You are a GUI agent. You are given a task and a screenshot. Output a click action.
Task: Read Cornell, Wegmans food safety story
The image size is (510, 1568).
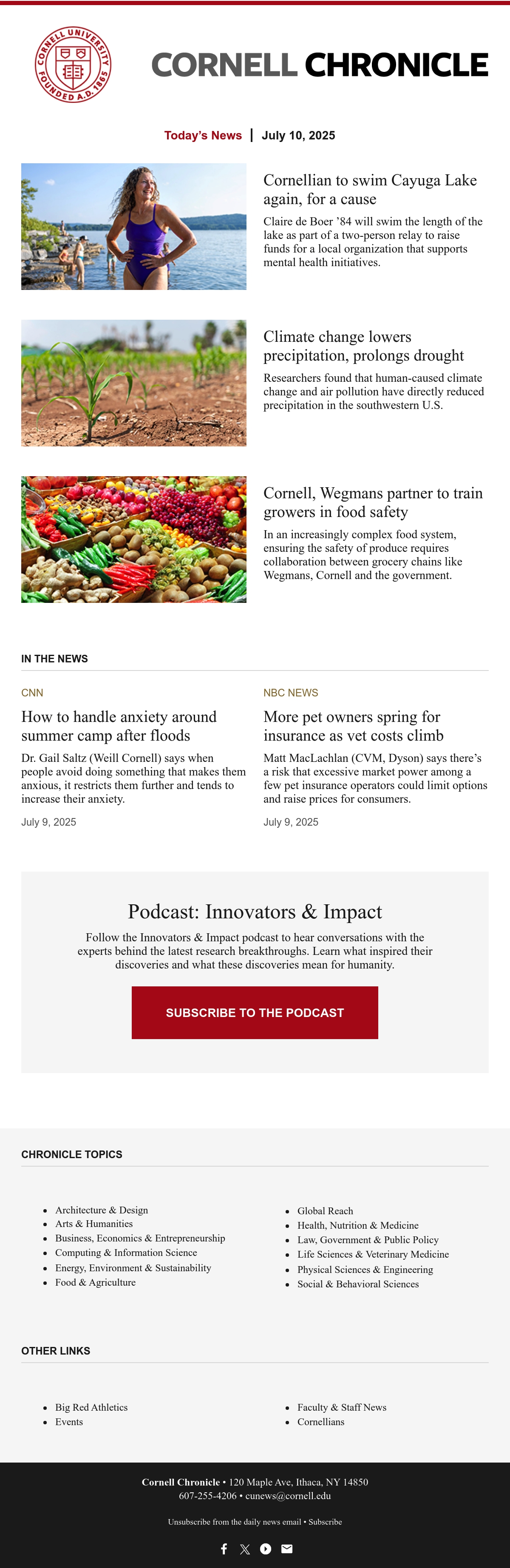[x=372, y=502]
